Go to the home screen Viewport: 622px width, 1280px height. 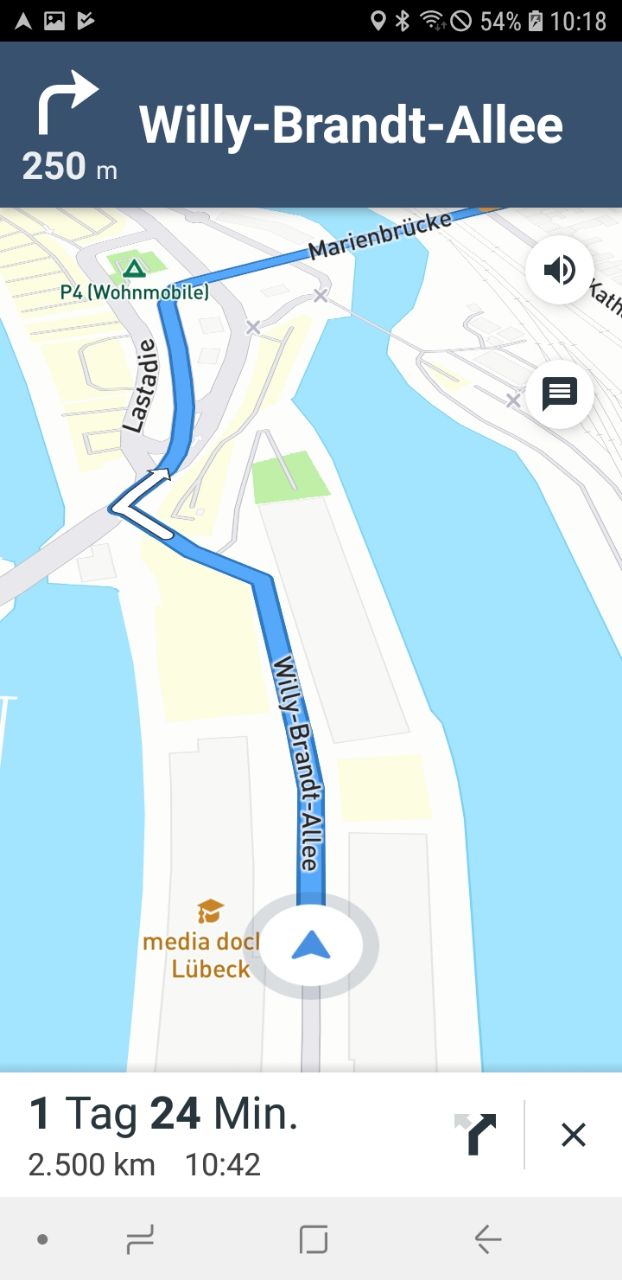pyautogui.click(x=314, y=1240)
